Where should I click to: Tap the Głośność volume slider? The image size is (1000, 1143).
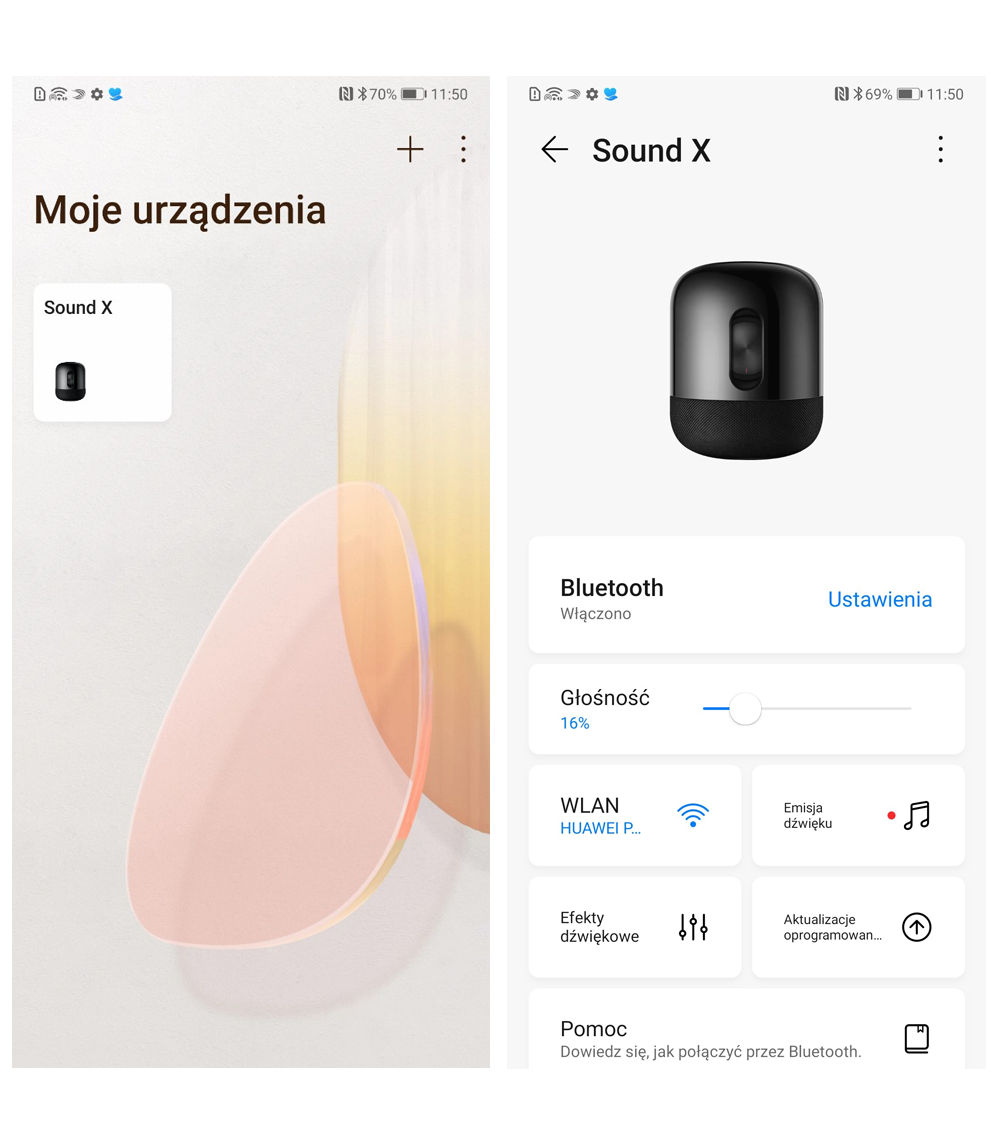coord(806,709)
